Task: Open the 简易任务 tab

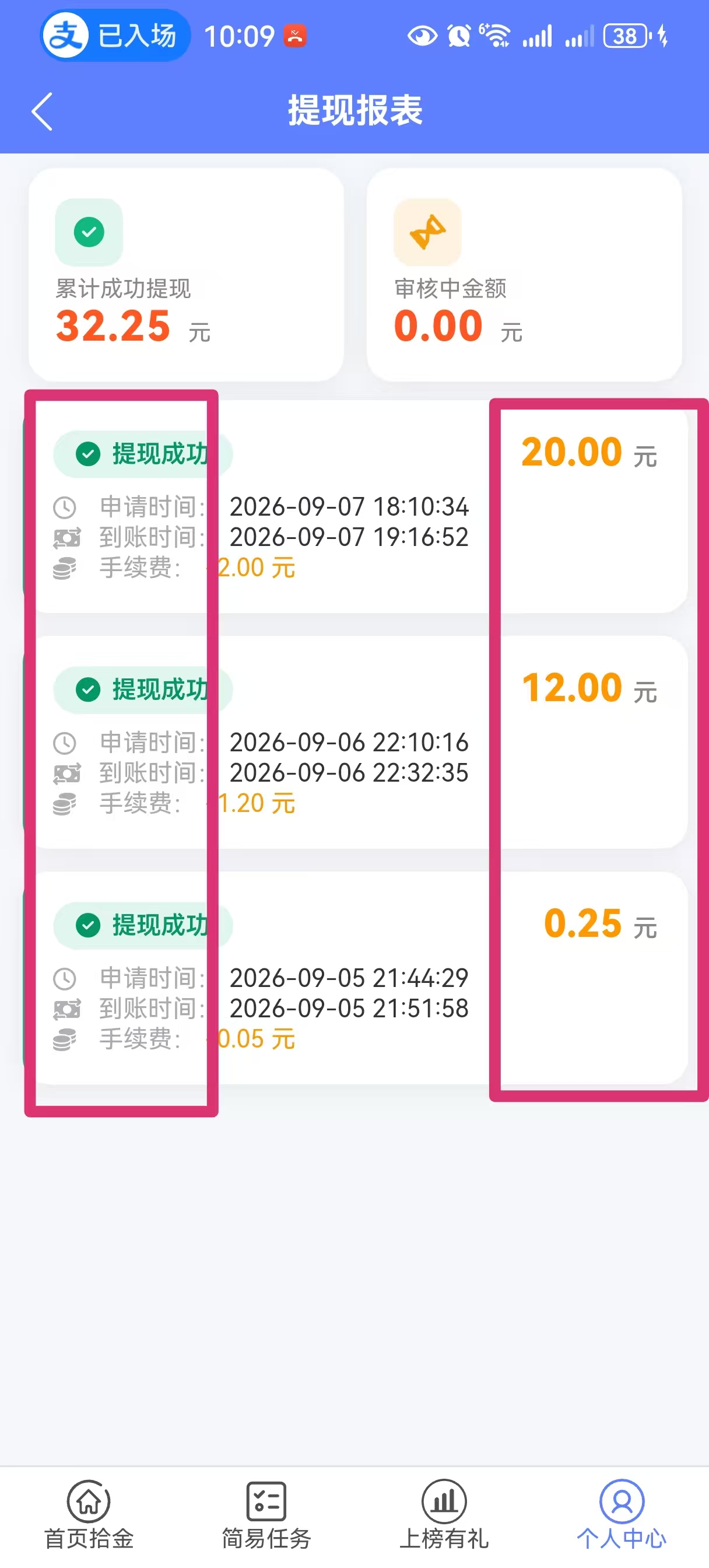Action: (x=266, y=1514)
